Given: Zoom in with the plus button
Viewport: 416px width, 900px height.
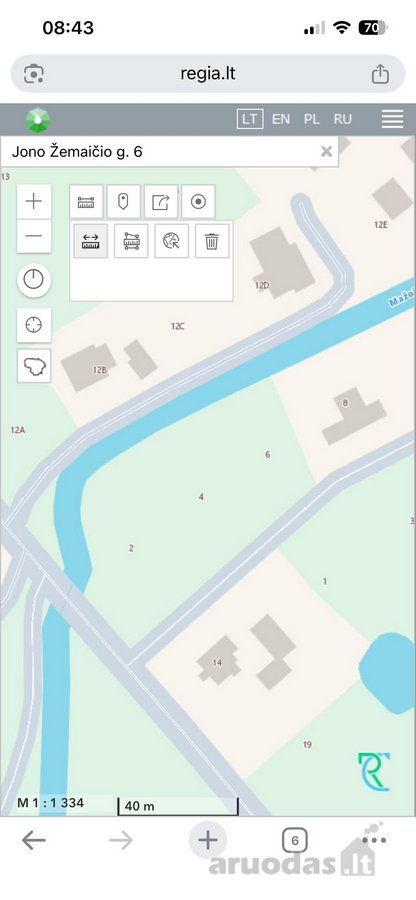Looking at the screenshot, I should [34, 201].
